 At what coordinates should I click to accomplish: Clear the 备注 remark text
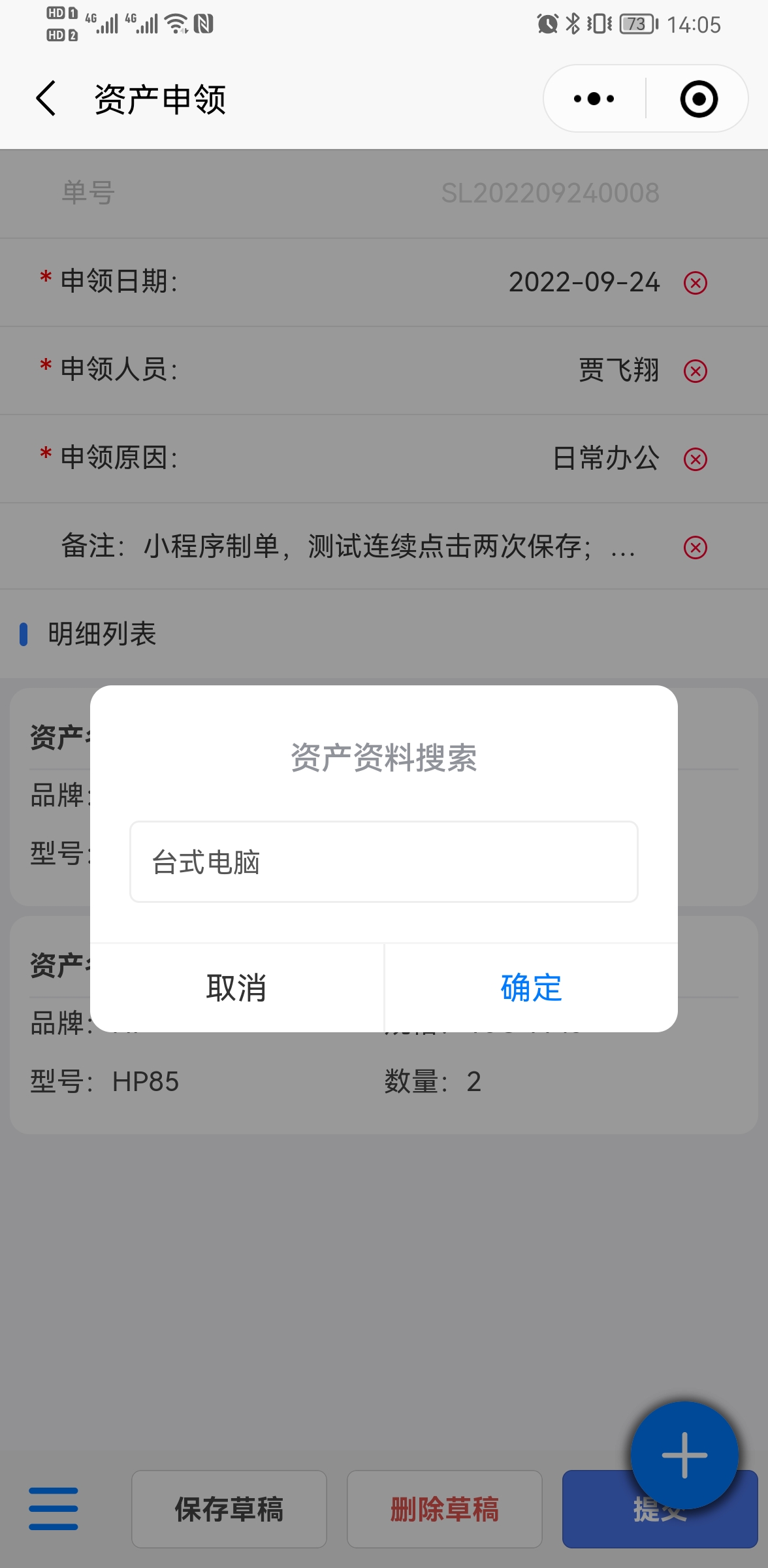pos(696,547)
